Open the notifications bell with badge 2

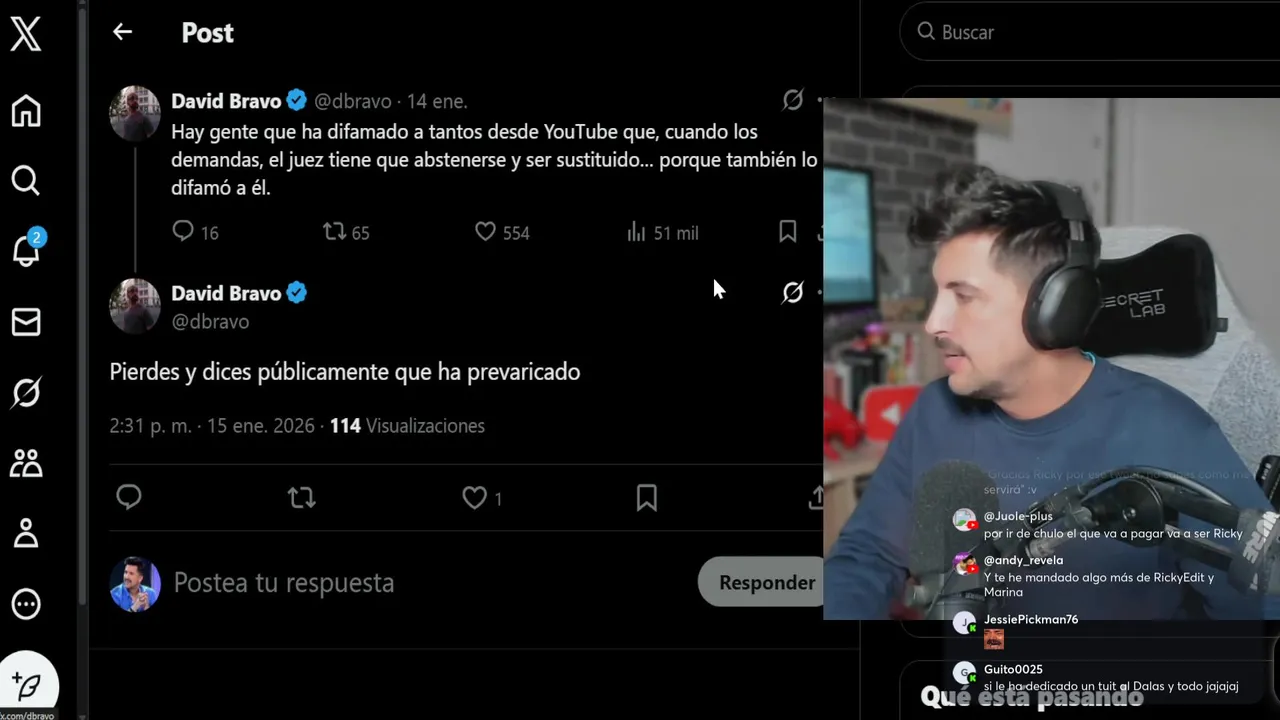coord(26,252)
